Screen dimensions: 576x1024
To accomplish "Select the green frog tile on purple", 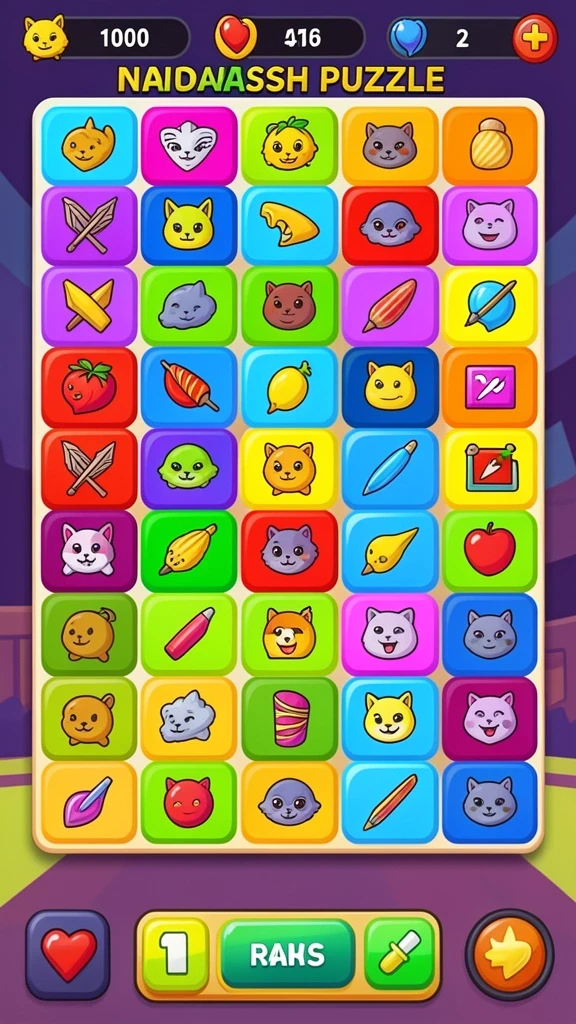I will [189, 468].
